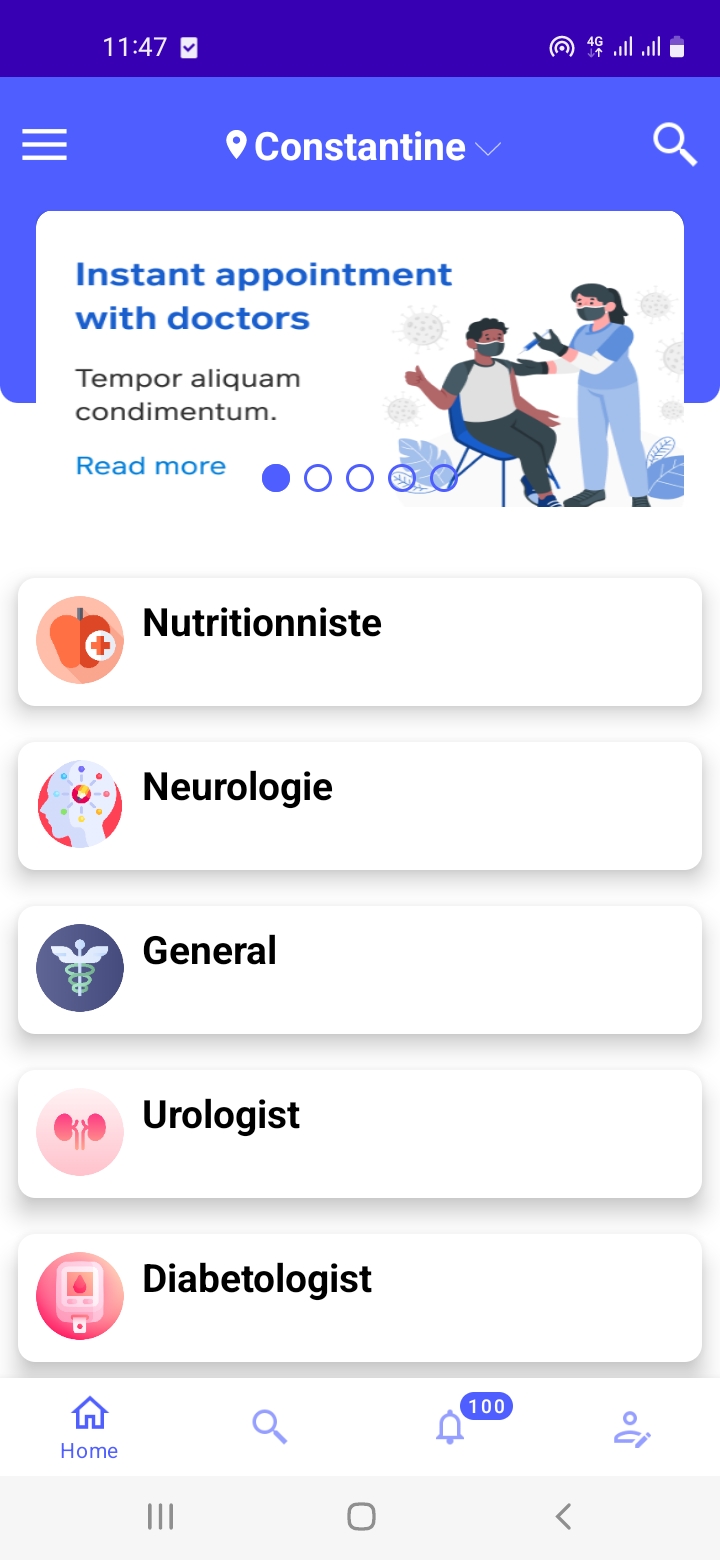Select the Neurologie specialty card
720x1560 pixels.
click(360, 806)
